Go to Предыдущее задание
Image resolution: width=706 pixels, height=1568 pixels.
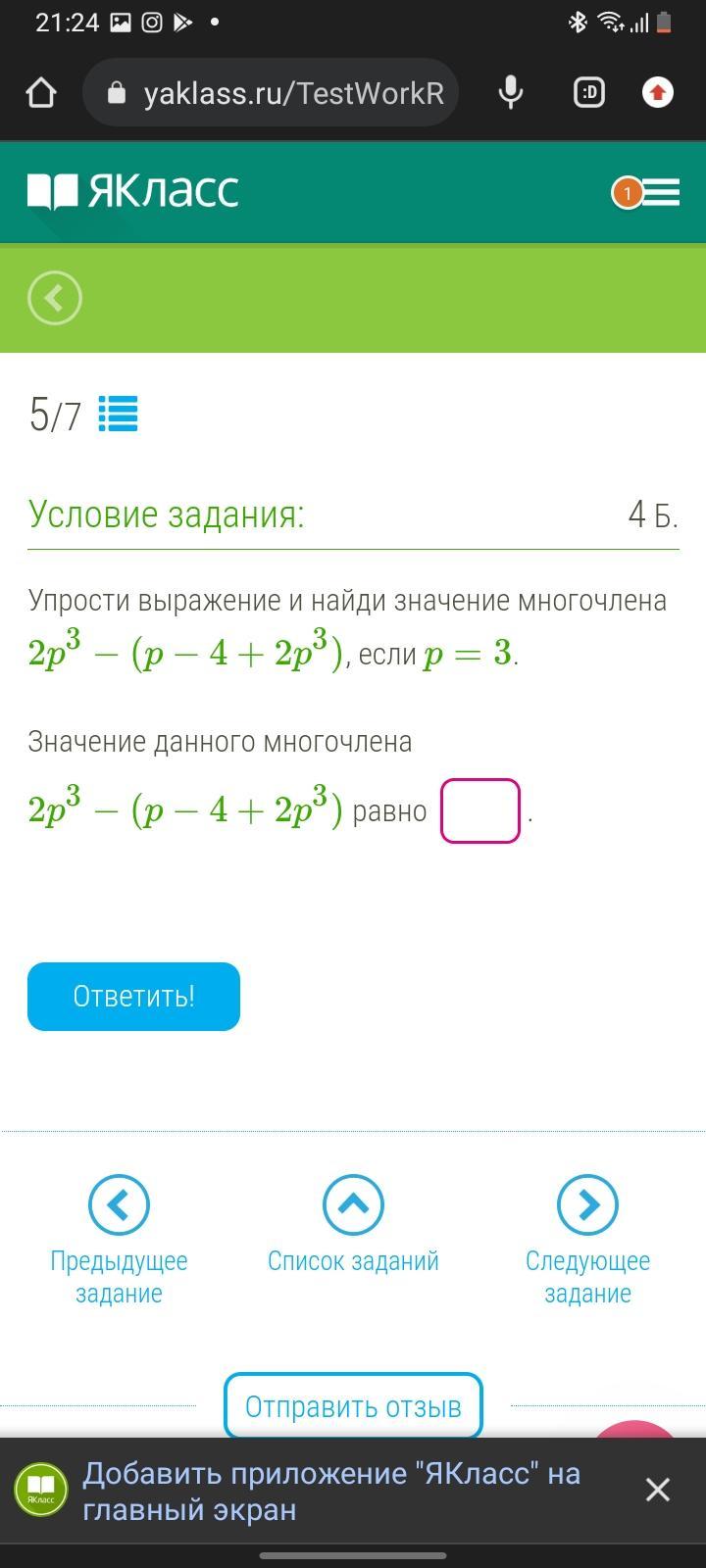pos(119,1241)
